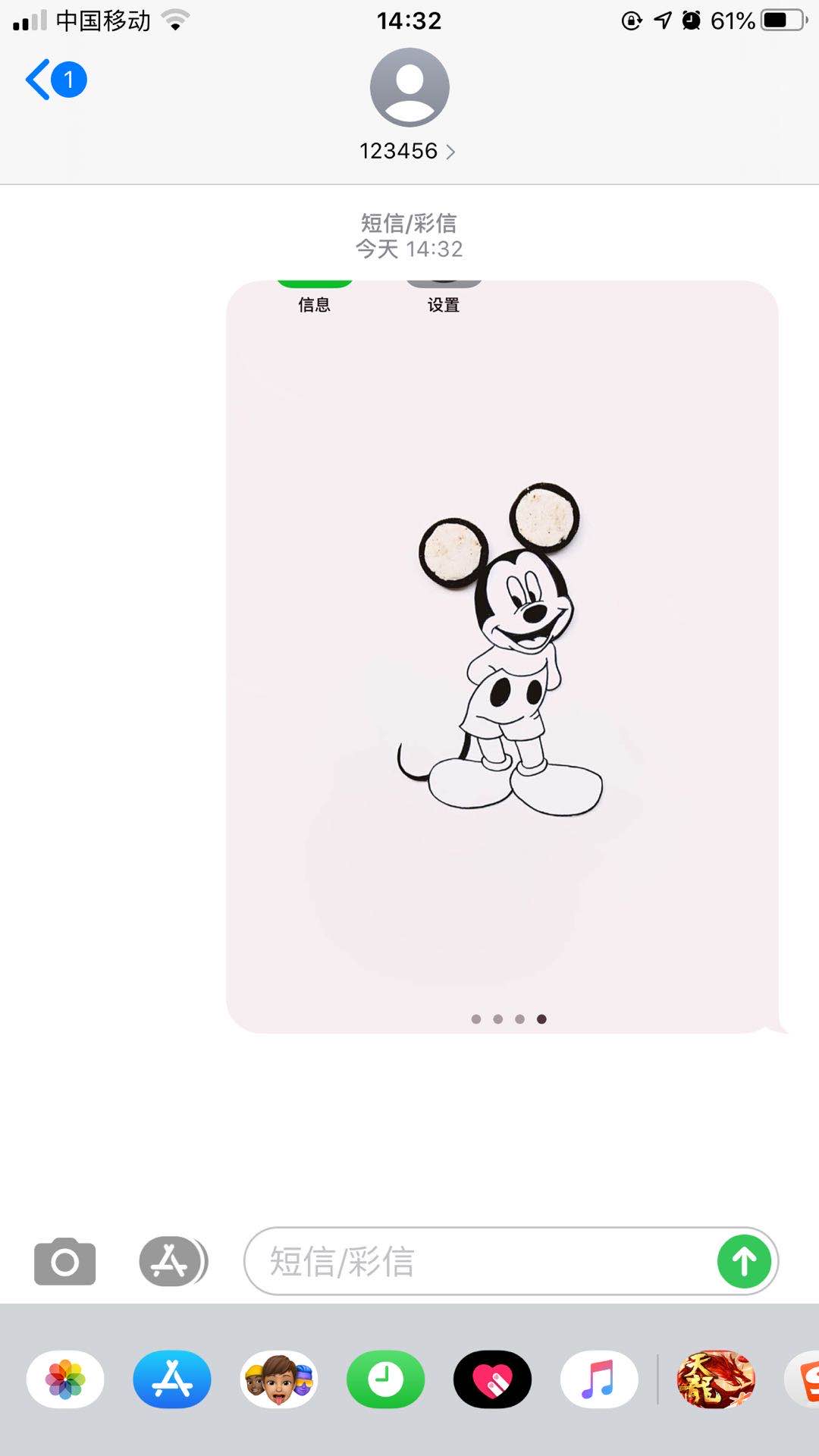The image size is (819, 1456).
Task: Open the dragon game app
Action: click(716, 1379)
